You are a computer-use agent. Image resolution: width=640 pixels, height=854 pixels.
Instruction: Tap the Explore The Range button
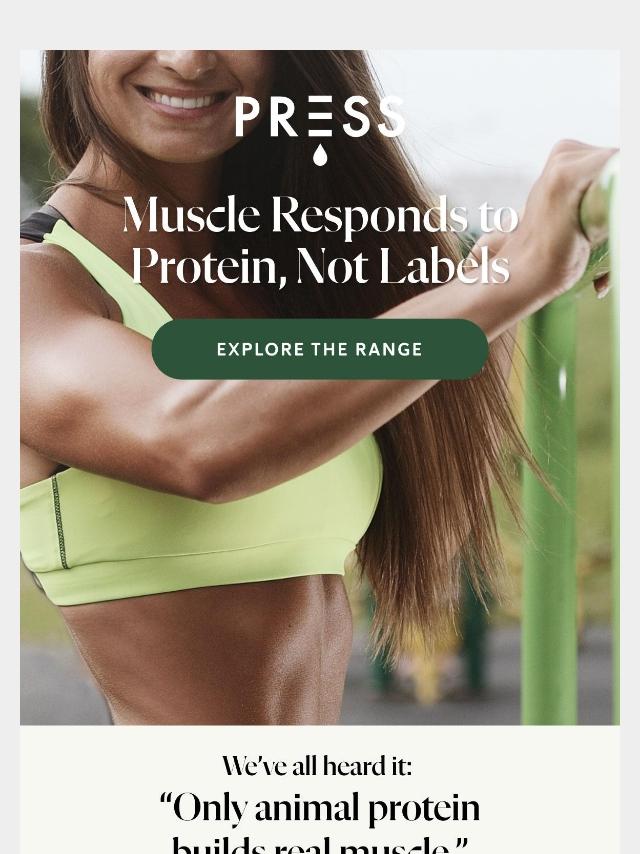(x=320, y=349)
